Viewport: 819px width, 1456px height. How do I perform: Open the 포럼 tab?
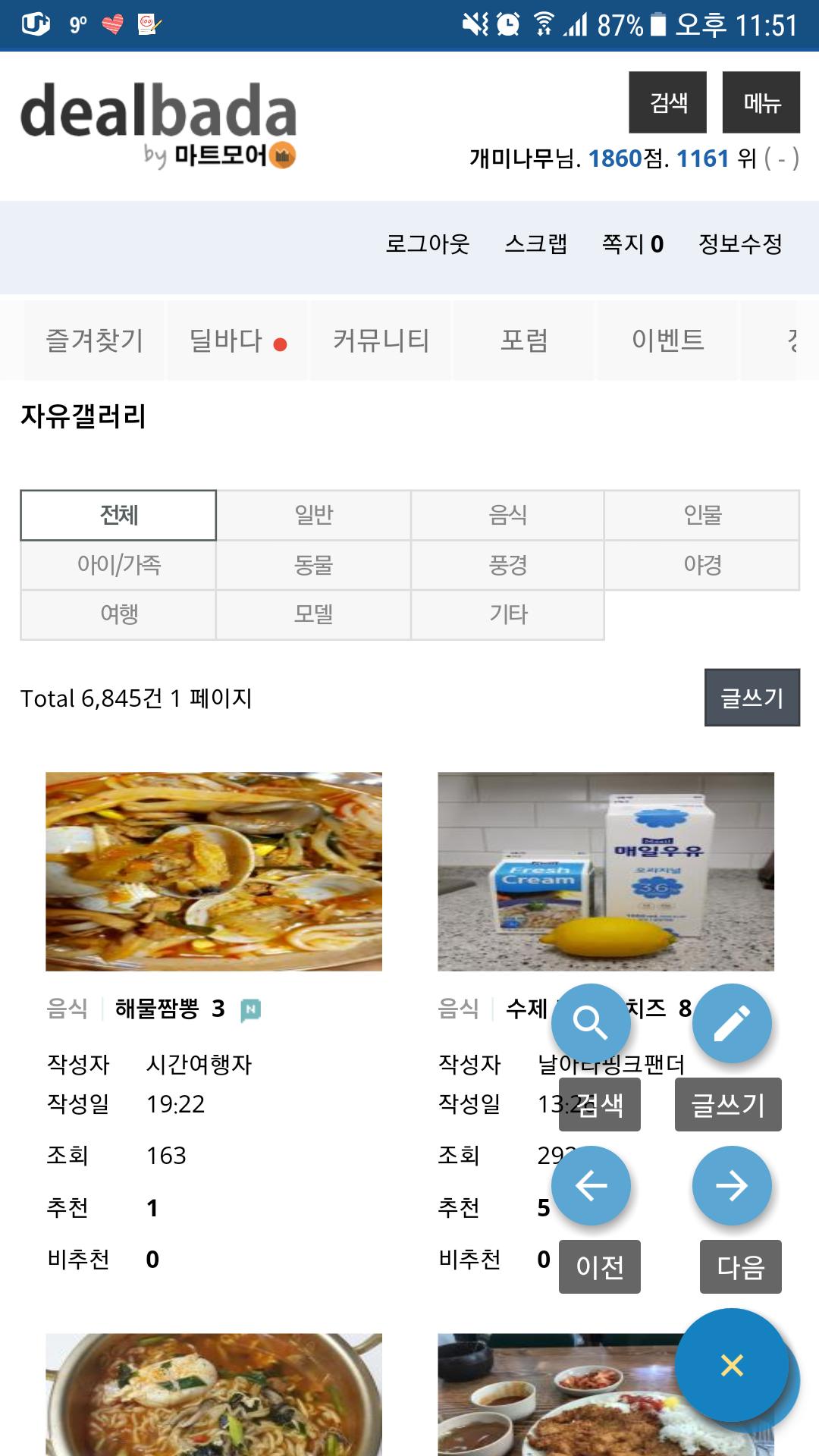(x=524, y=340)
